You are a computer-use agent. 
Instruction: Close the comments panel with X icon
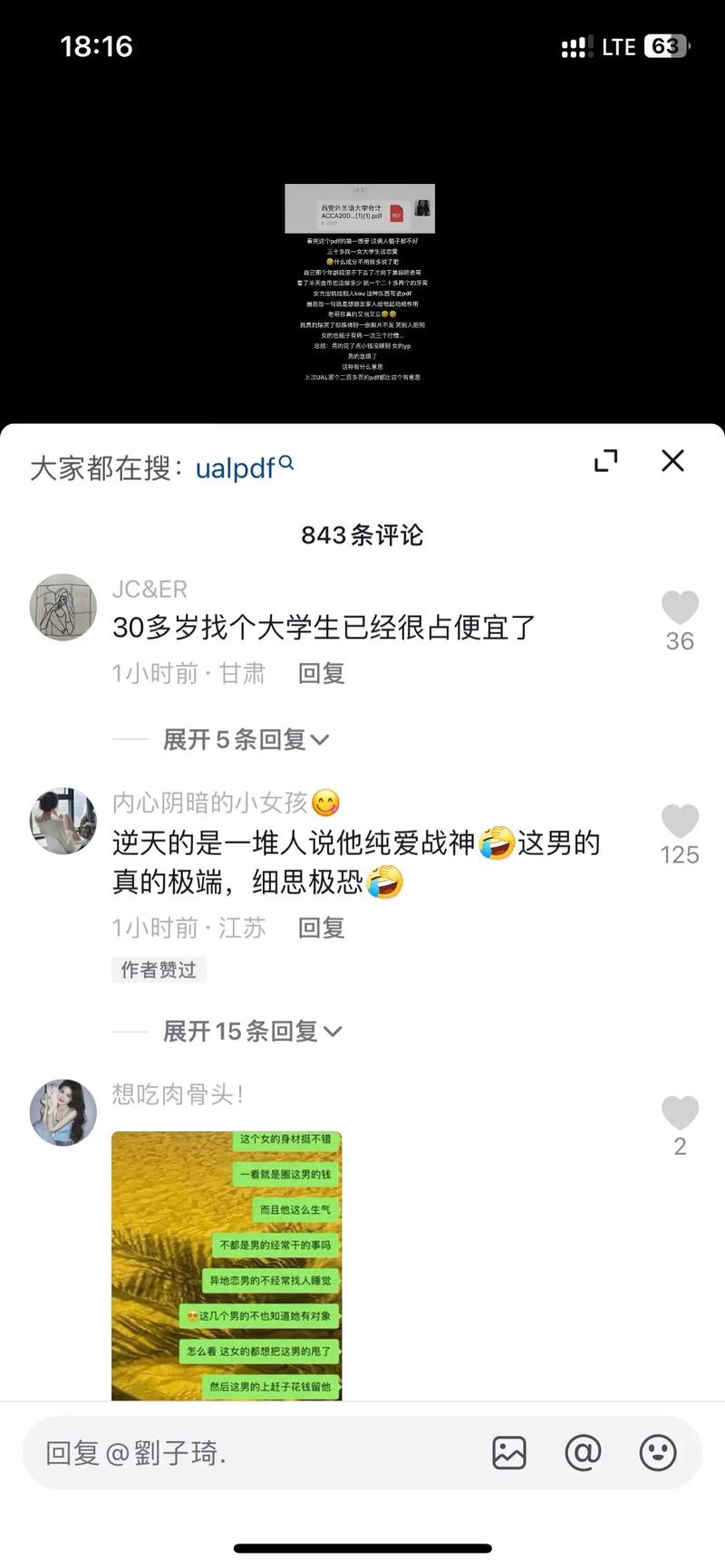pos(672,461)
